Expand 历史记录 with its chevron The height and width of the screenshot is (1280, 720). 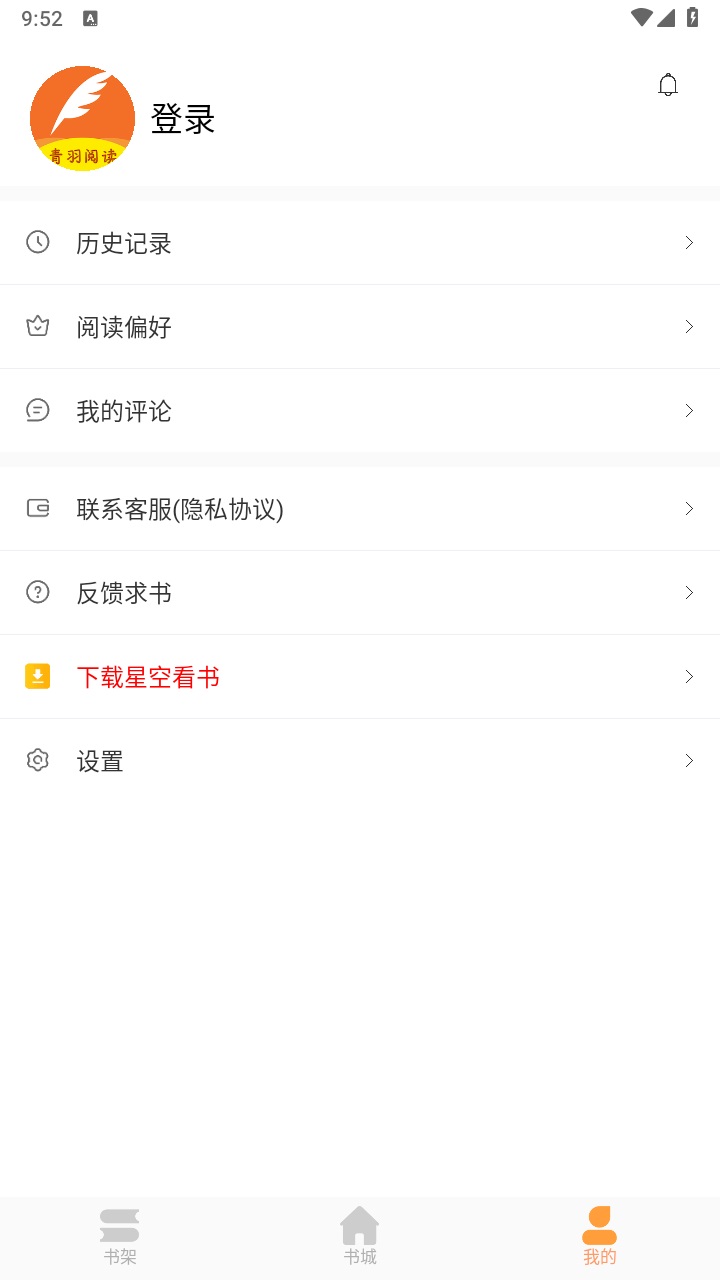click(x=688, y=242)
